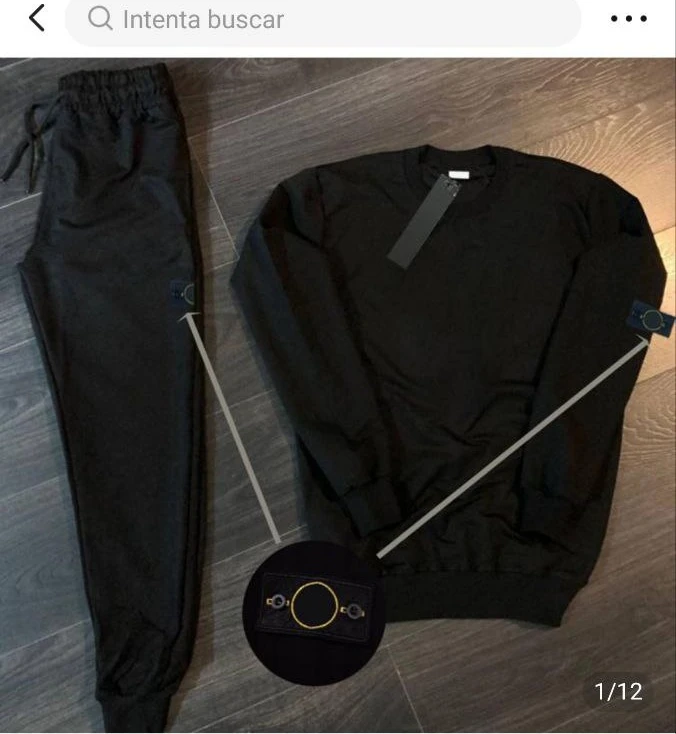676x734 pixels.
Task: Go back using the arrow icon
Action: (x=37, y=18)
